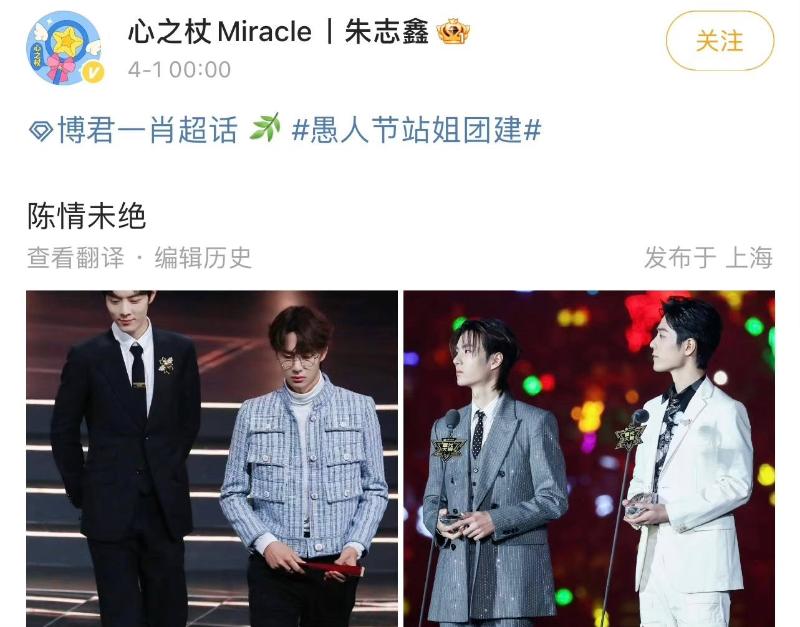Tap the 关注 follow button
Image resolution: width=800 pixels, height=627 pixels.
pyautogui.click(x=719, y=41)
